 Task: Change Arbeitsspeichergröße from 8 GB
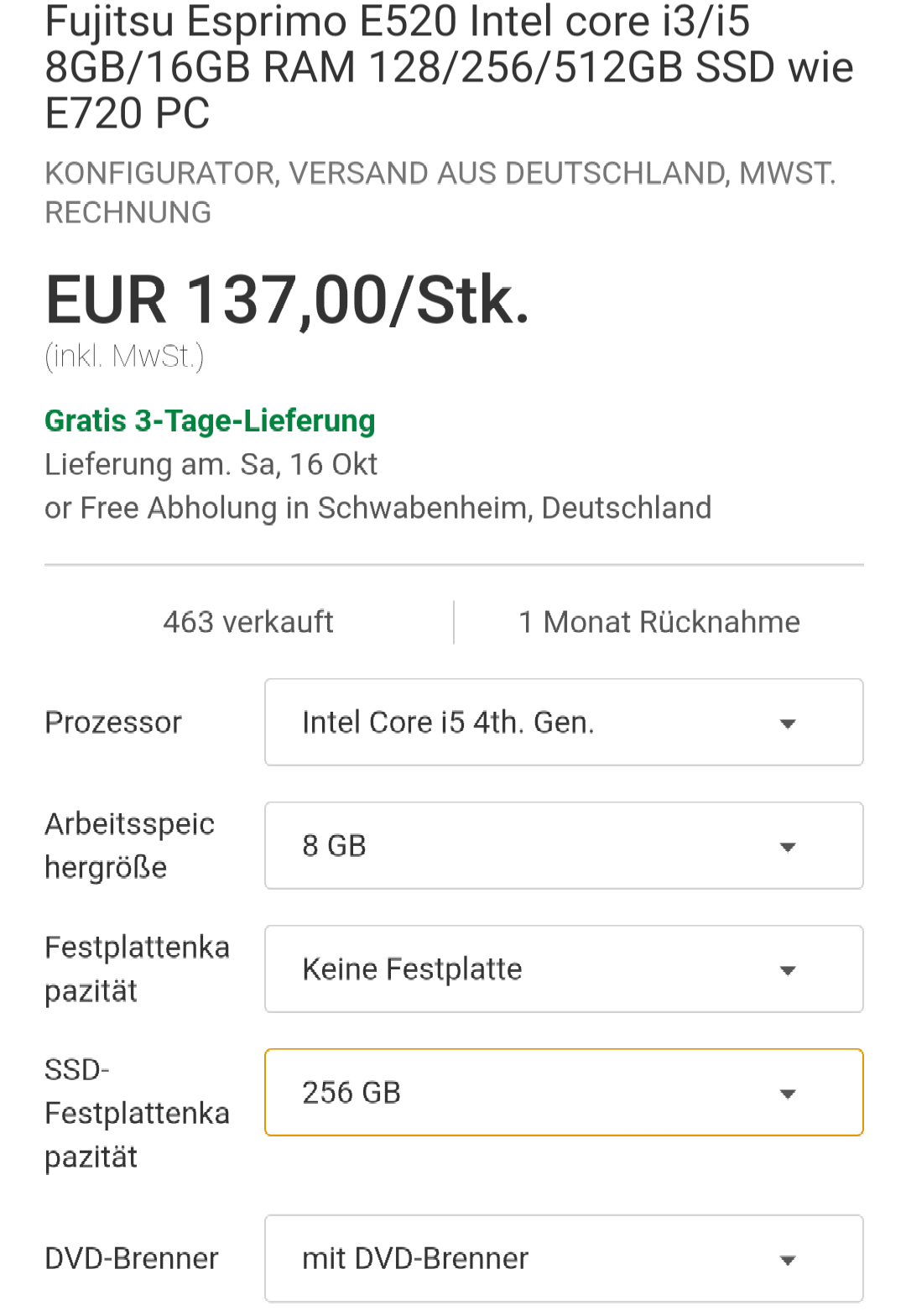[564, 846]
